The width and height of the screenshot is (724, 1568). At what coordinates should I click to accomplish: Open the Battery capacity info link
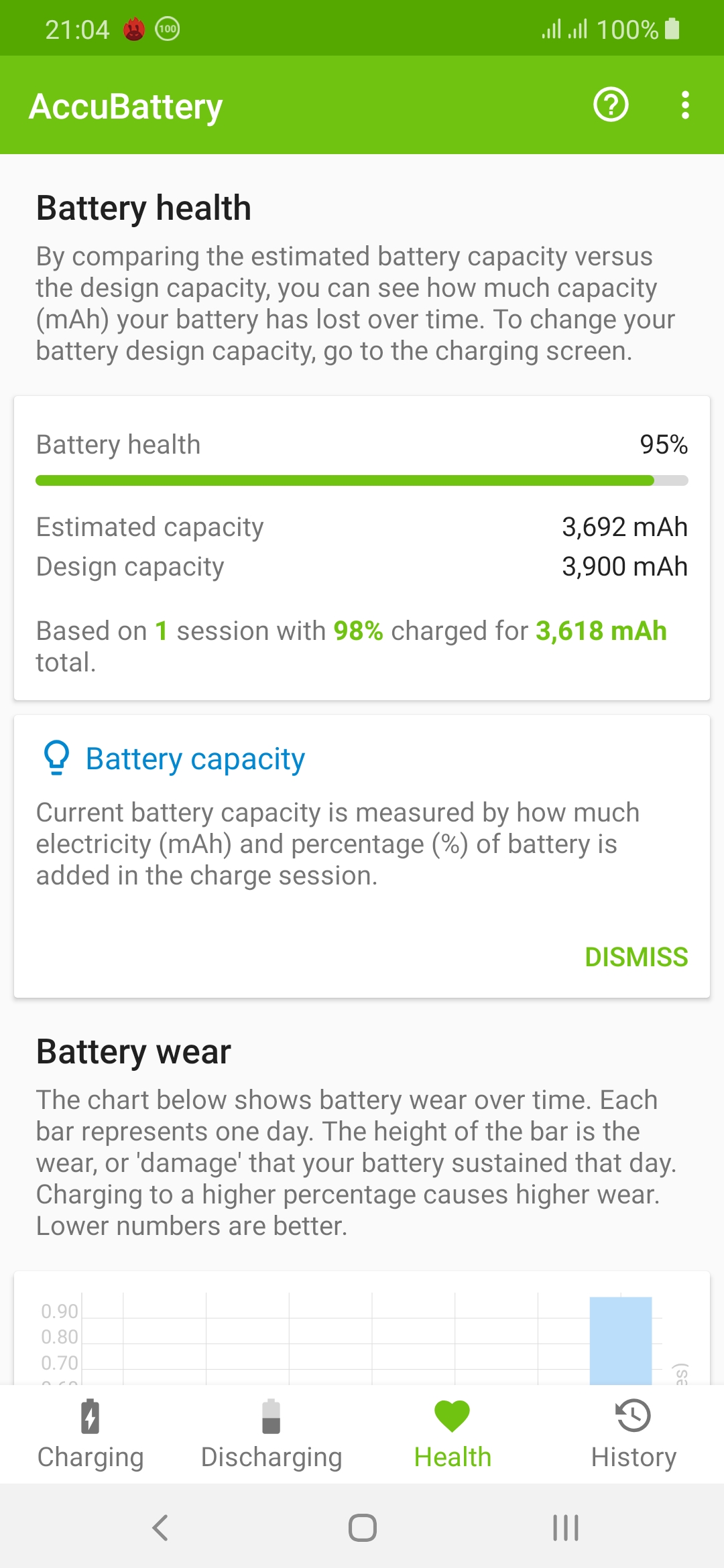(x=194, y=758)
